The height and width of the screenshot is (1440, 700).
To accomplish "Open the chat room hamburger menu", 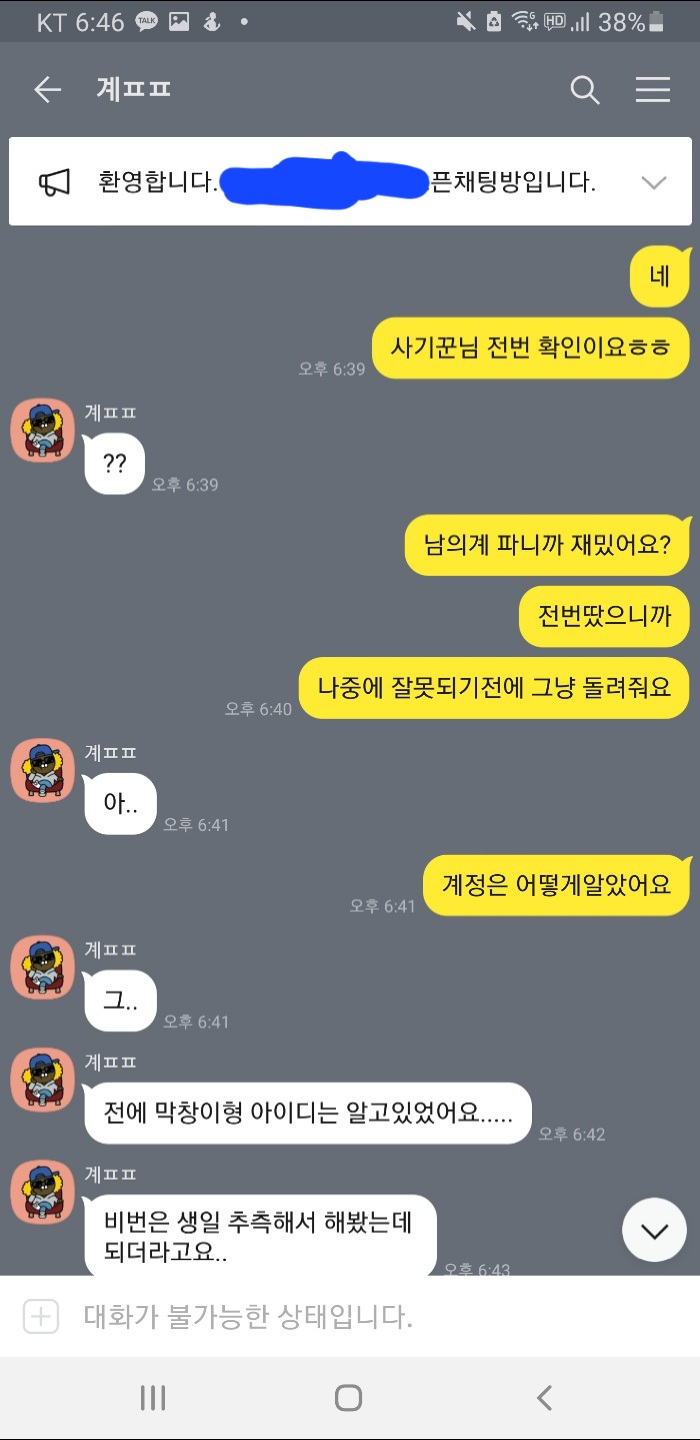I will tap(653, 90).
